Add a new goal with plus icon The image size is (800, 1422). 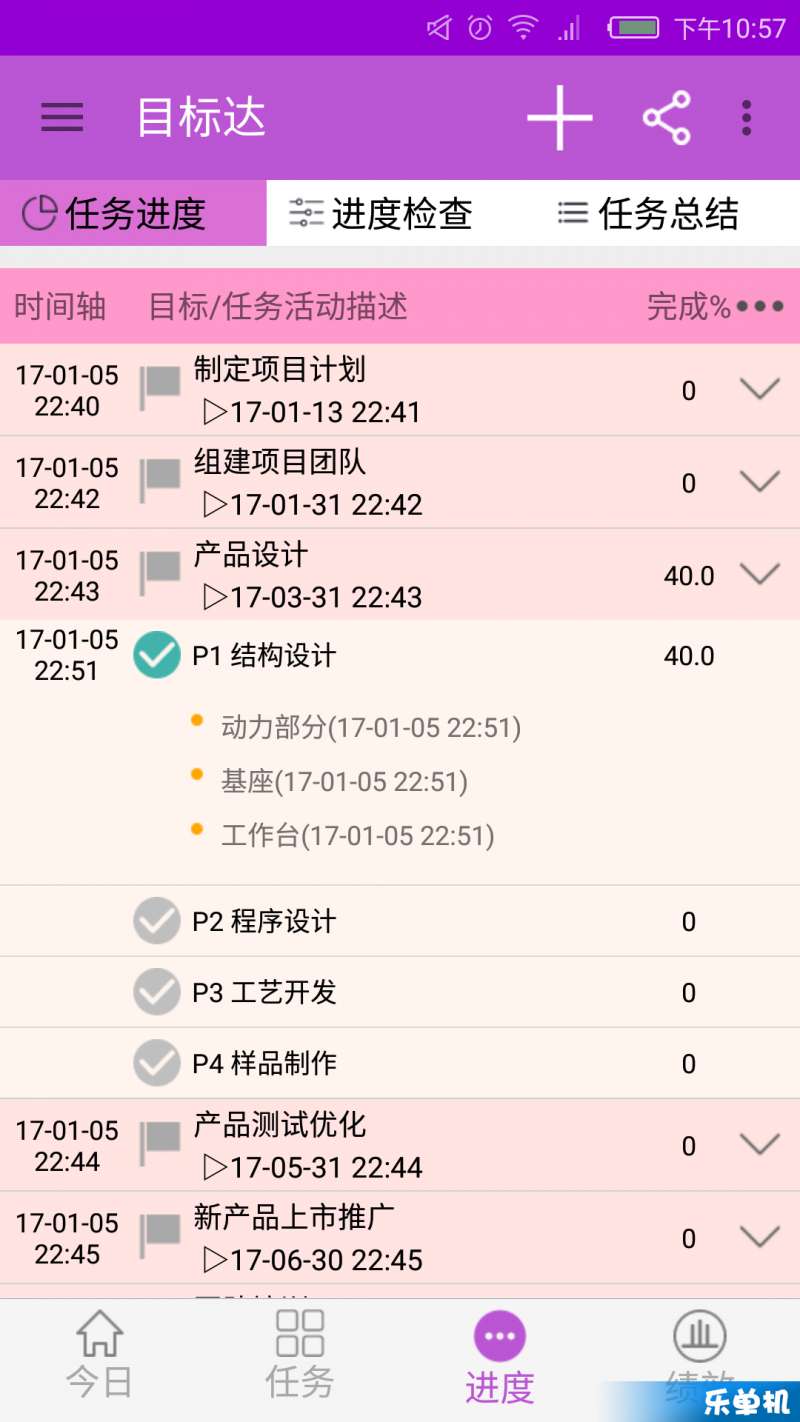click(560, 118)
